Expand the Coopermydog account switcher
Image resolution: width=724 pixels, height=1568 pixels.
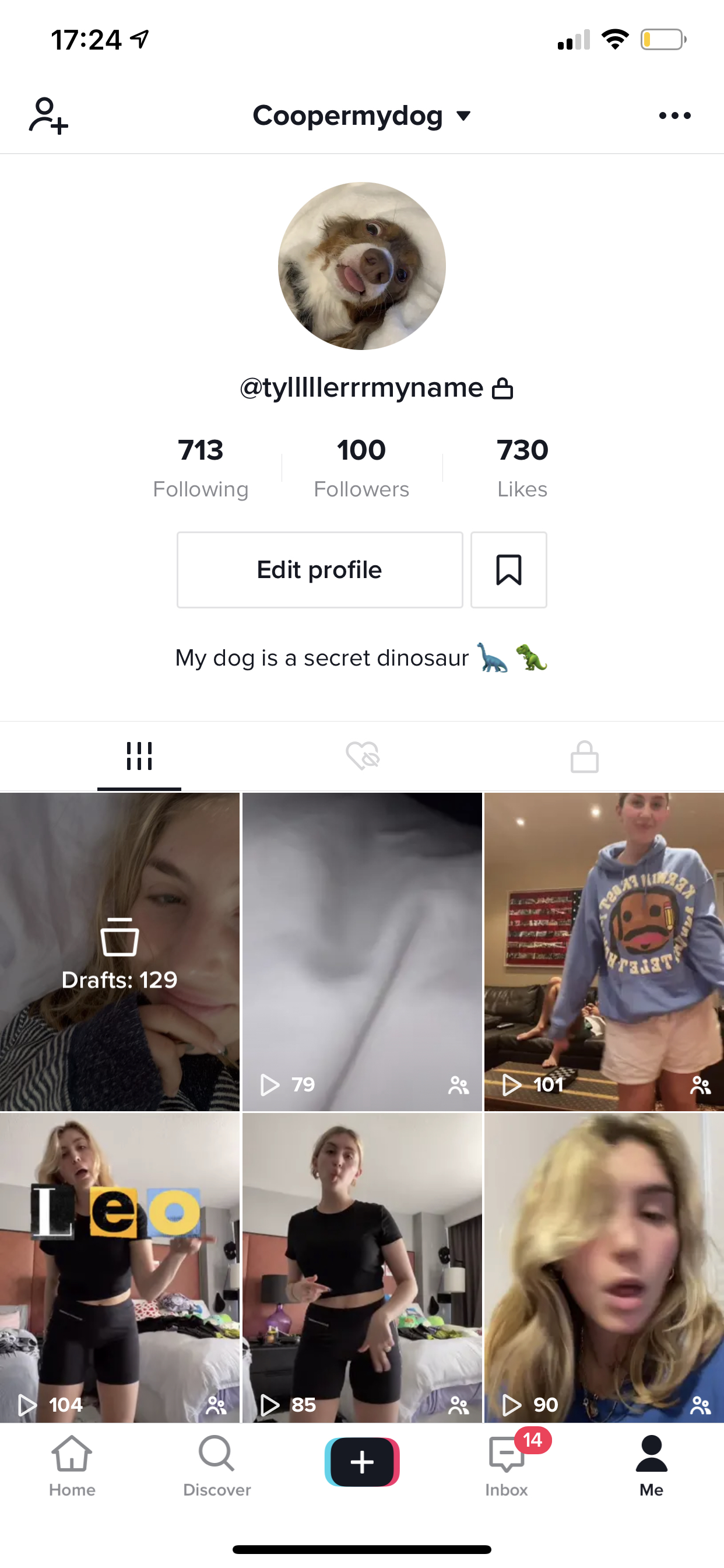[361, 116]
